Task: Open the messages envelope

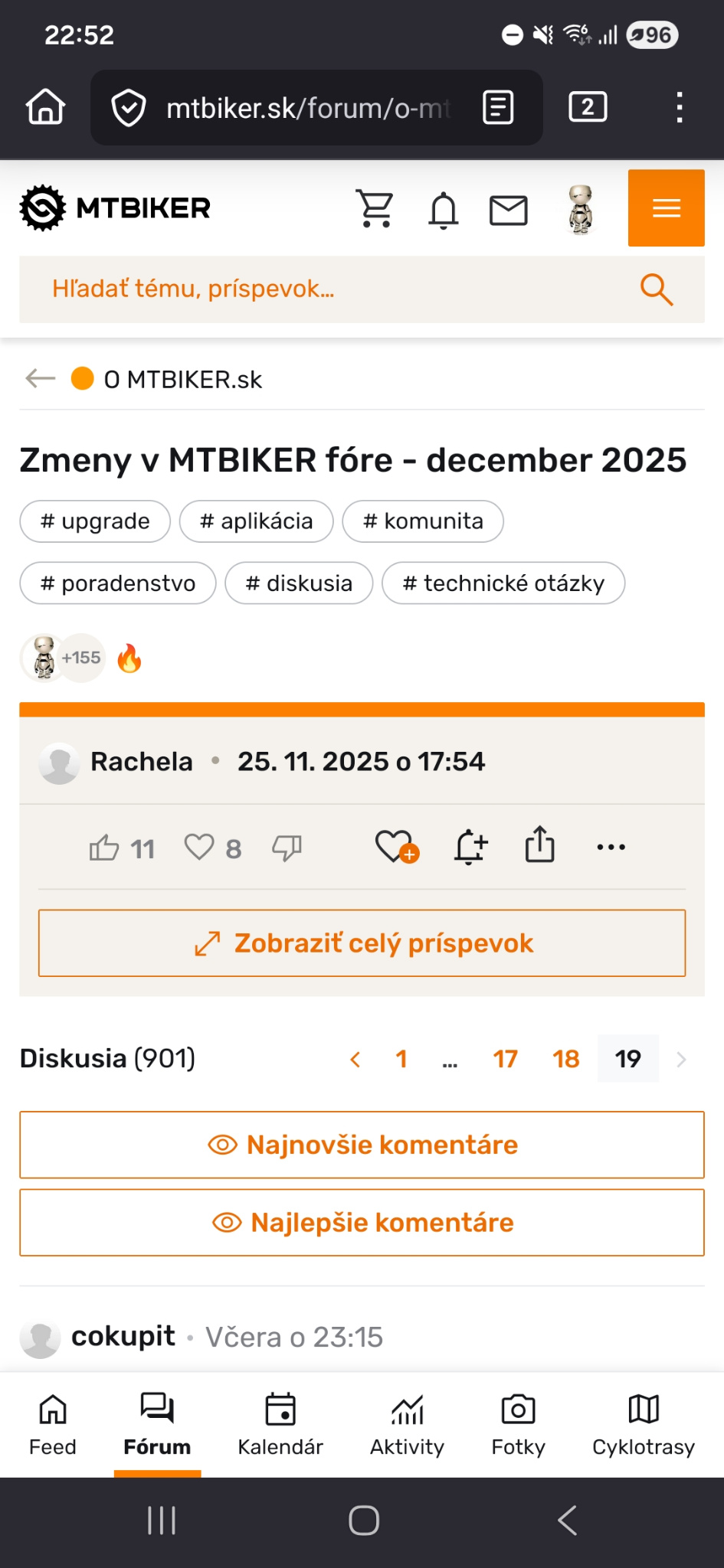Action: (509, 211)
